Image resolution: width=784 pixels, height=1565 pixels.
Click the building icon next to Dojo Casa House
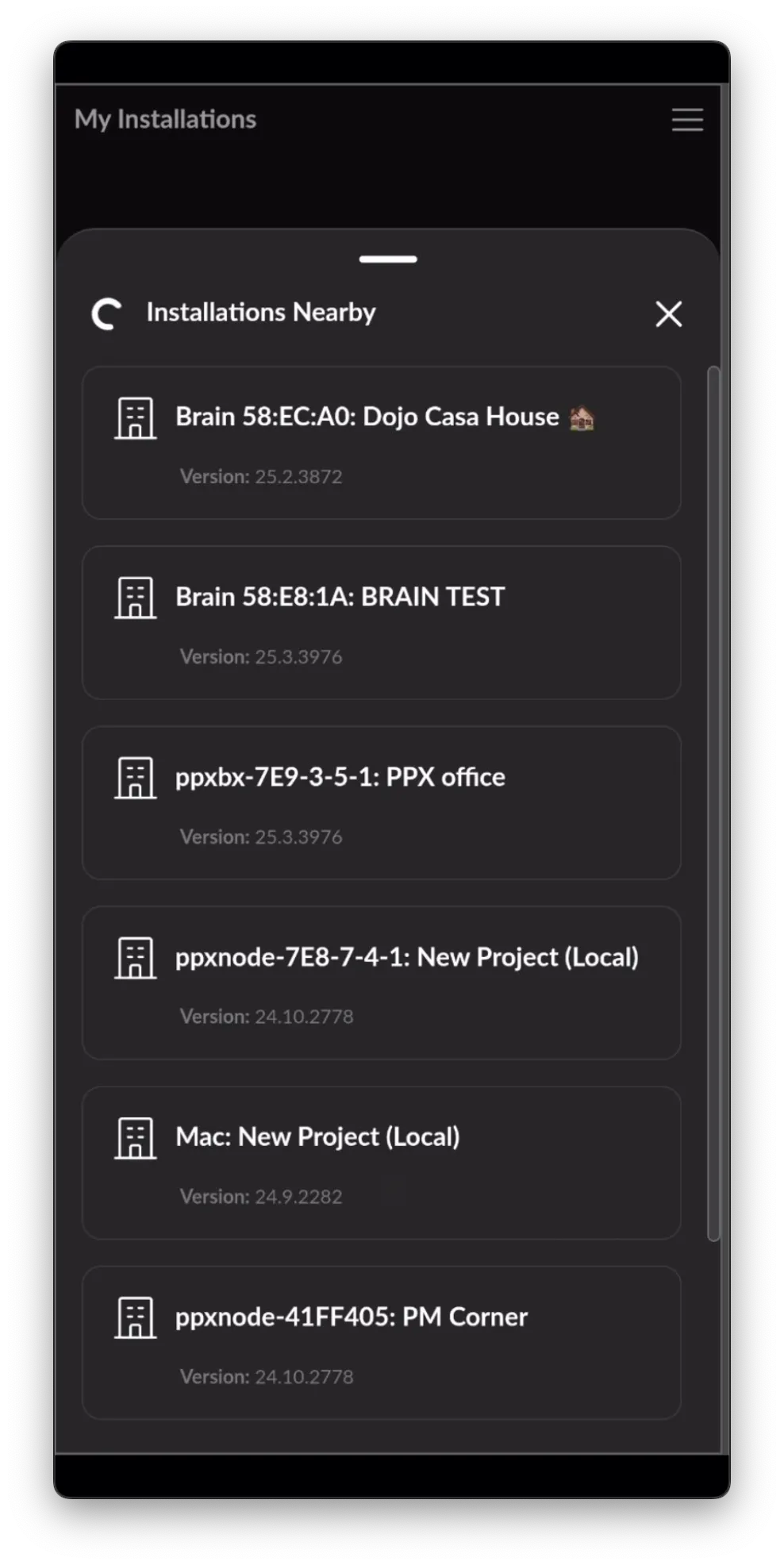(x=135, y=418)
